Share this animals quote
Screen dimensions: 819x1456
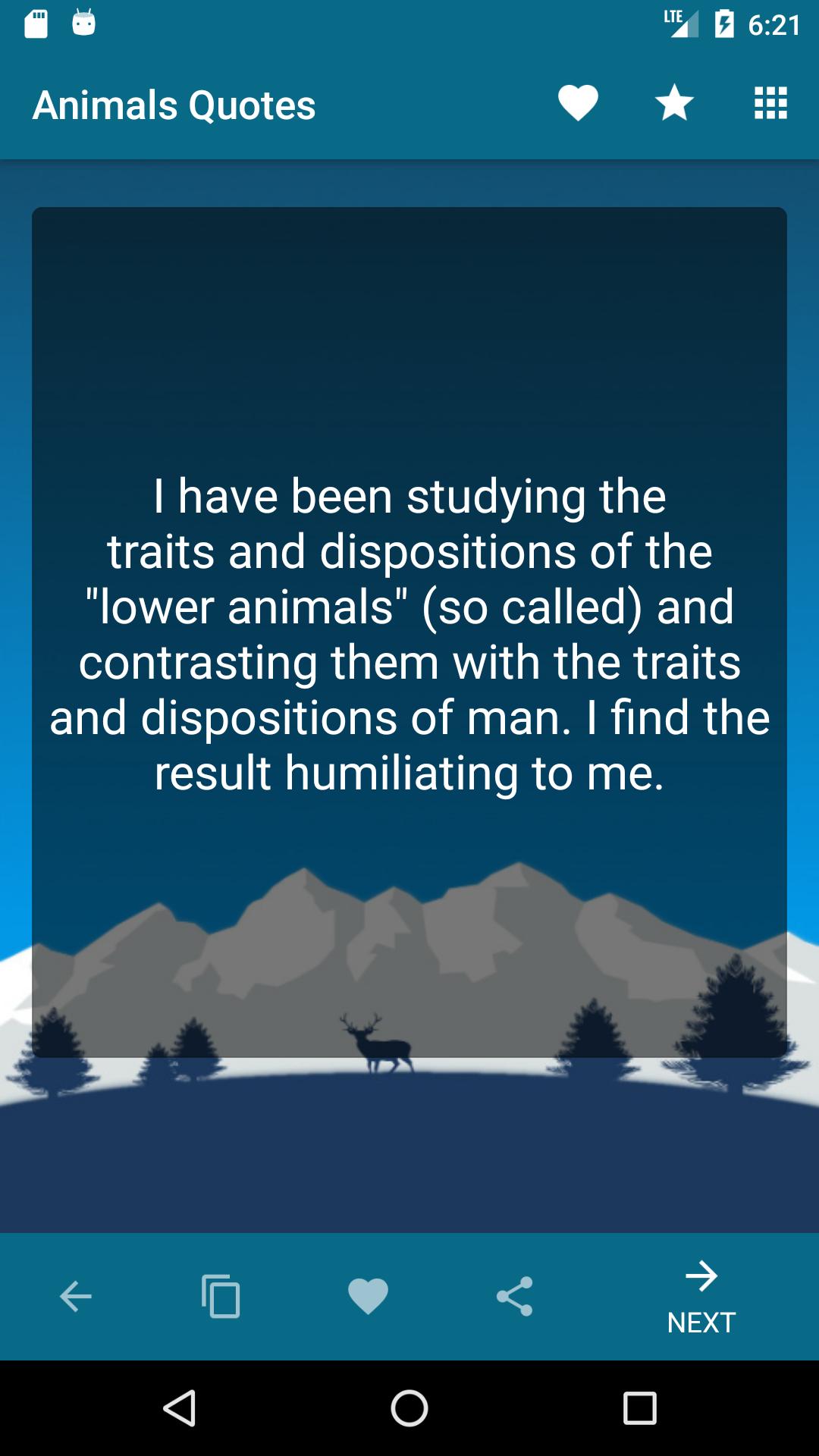(x=514, y=1297)
